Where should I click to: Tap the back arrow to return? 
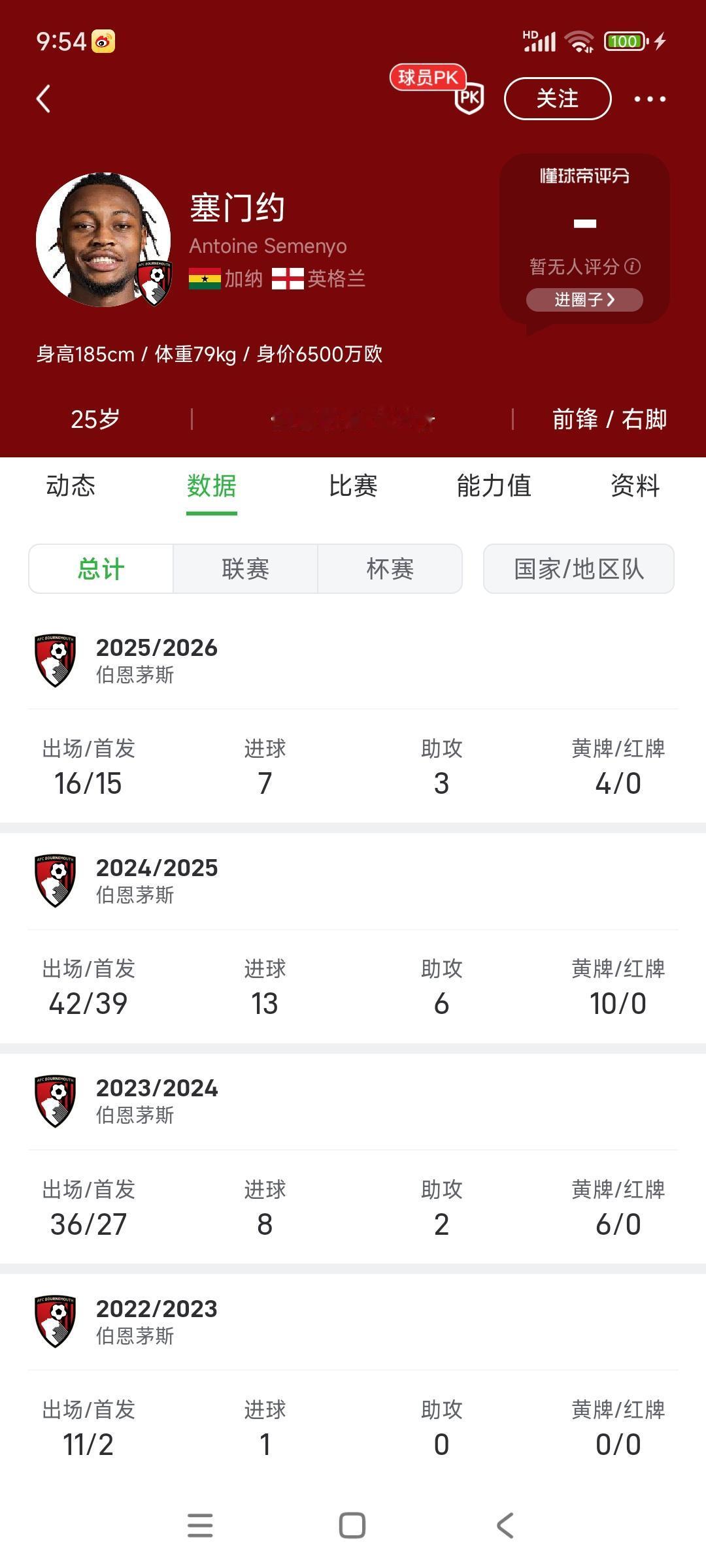tap(43, 98)
